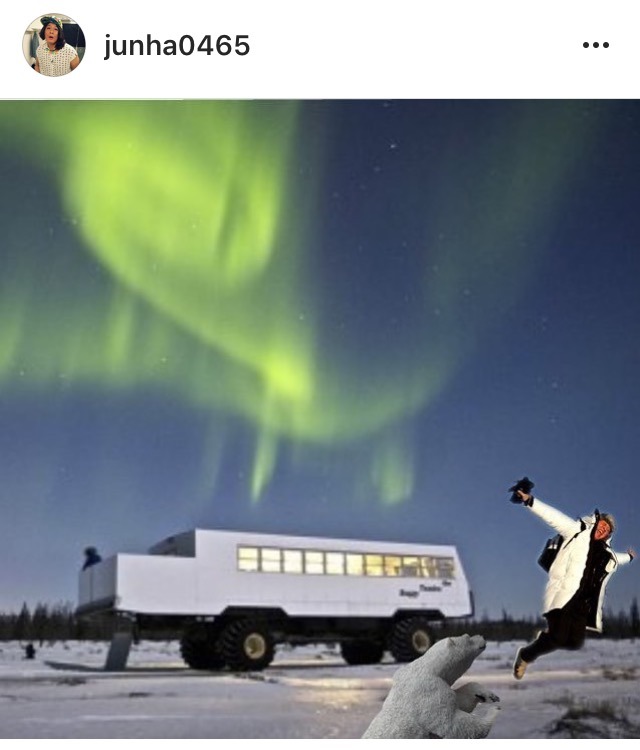Open the post's three-dot options menu
Viewport: 640px width, 750px height.
[x=595, y=46]
